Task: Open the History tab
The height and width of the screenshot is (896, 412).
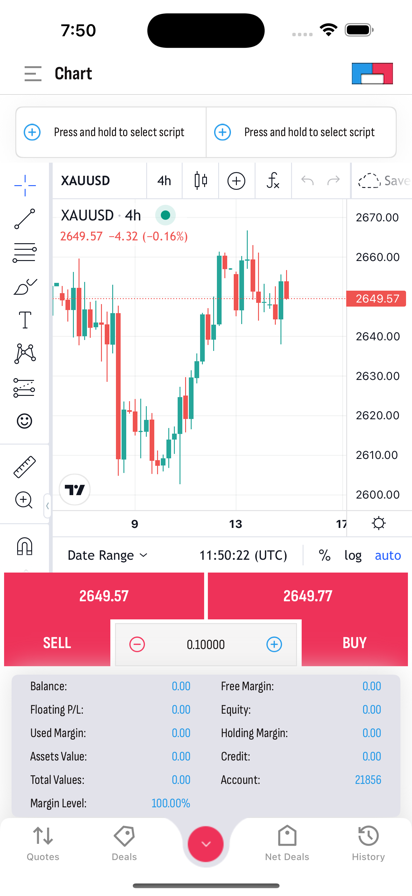Action: [368, 843]
